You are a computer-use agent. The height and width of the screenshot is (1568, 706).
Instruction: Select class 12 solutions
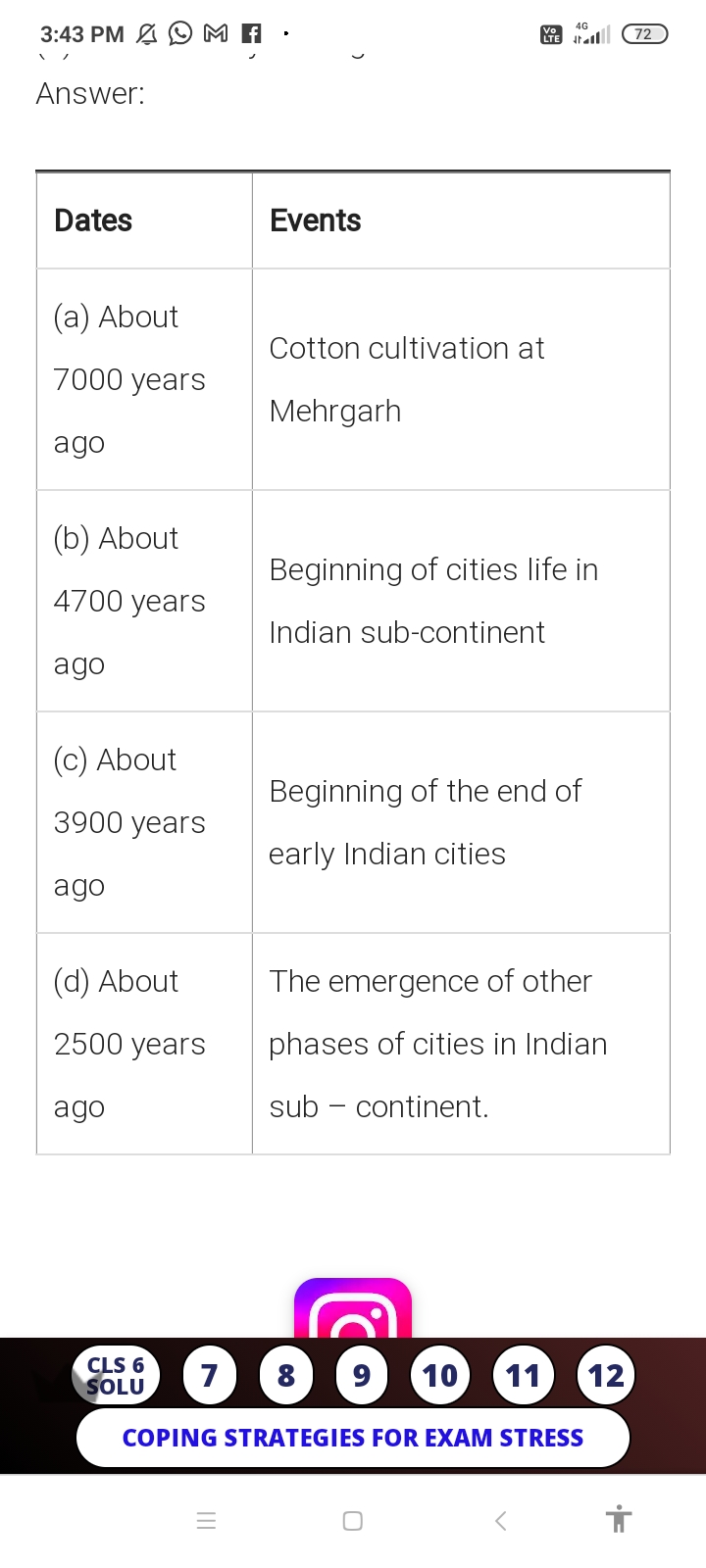tap(606, 1376)
